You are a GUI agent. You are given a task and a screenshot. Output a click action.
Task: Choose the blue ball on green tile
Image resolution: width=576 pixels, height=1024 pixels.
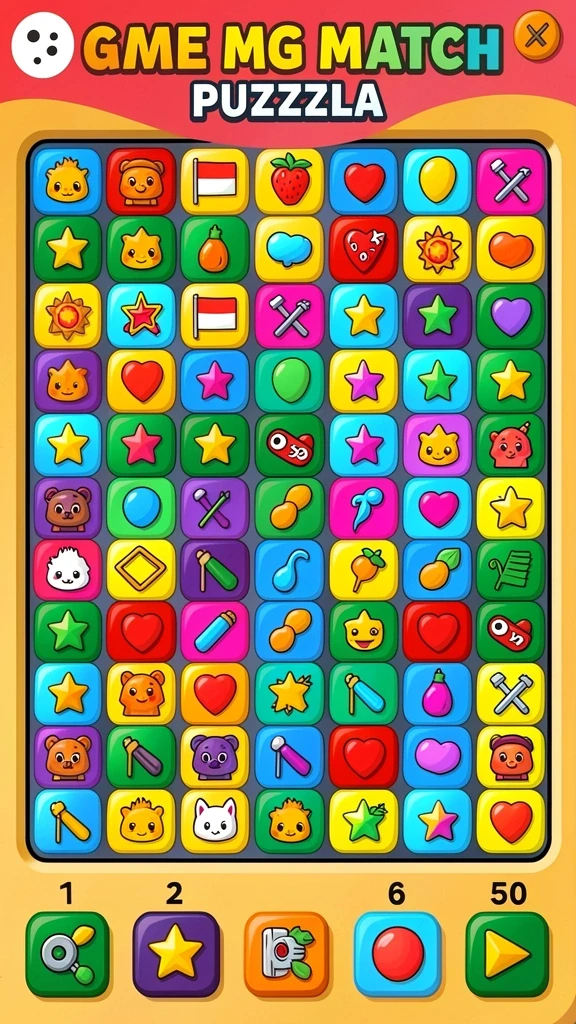pos(141,507)
